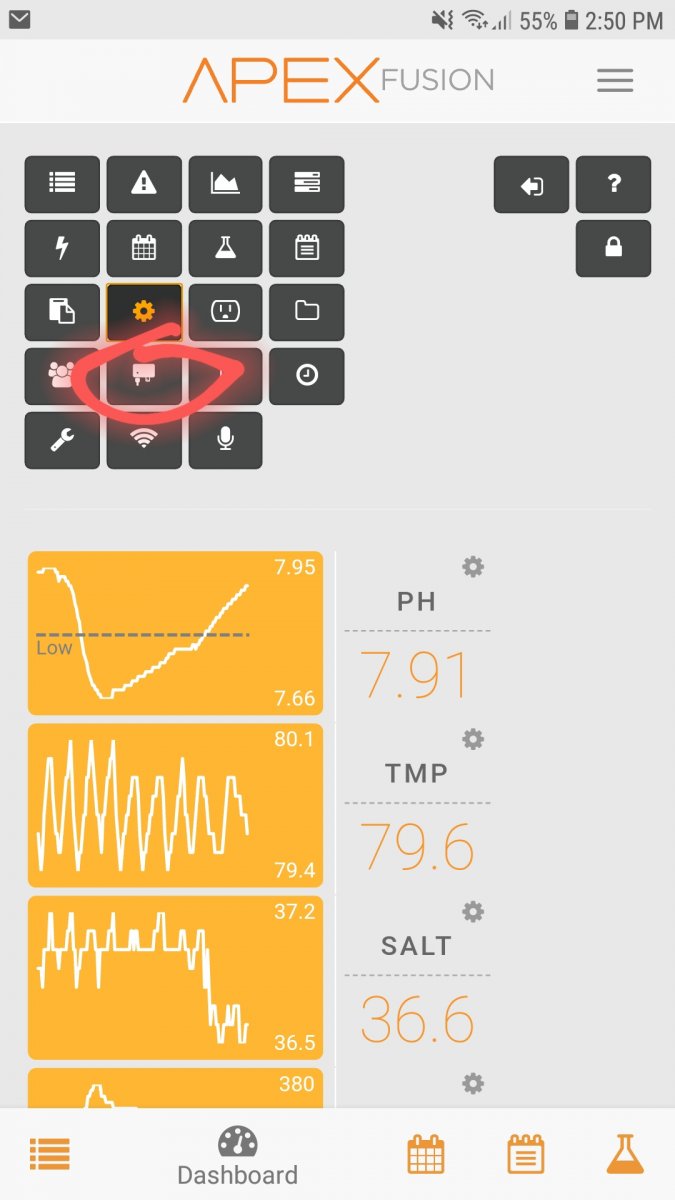The image size is (675, 1200).
Task: Open the area graph icon
Action: click(225, 184)
